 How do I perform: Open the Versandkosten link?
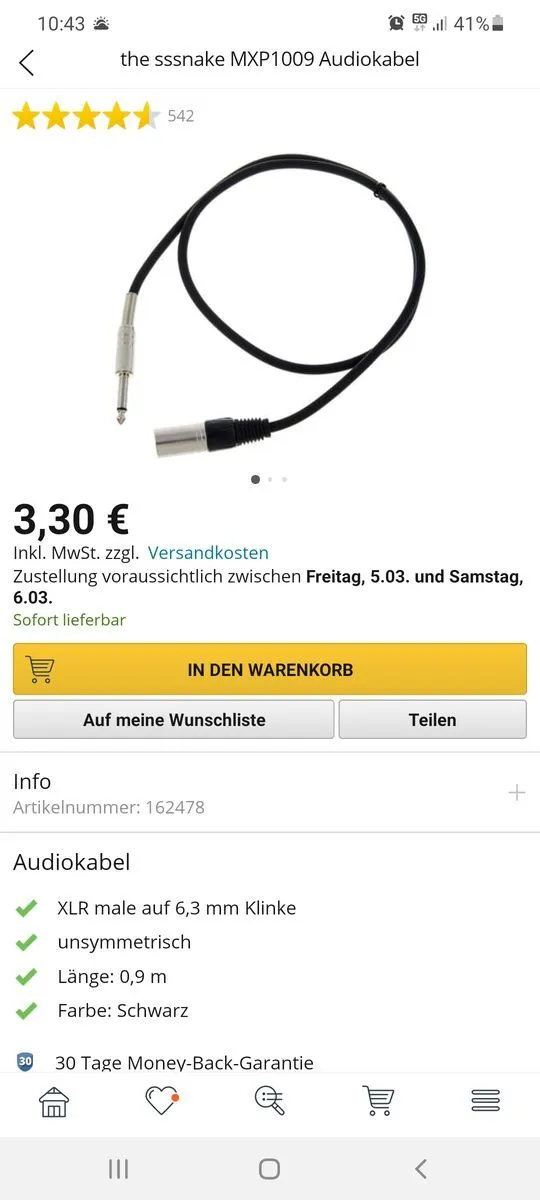pyautogui.click(x=208, y=552)
